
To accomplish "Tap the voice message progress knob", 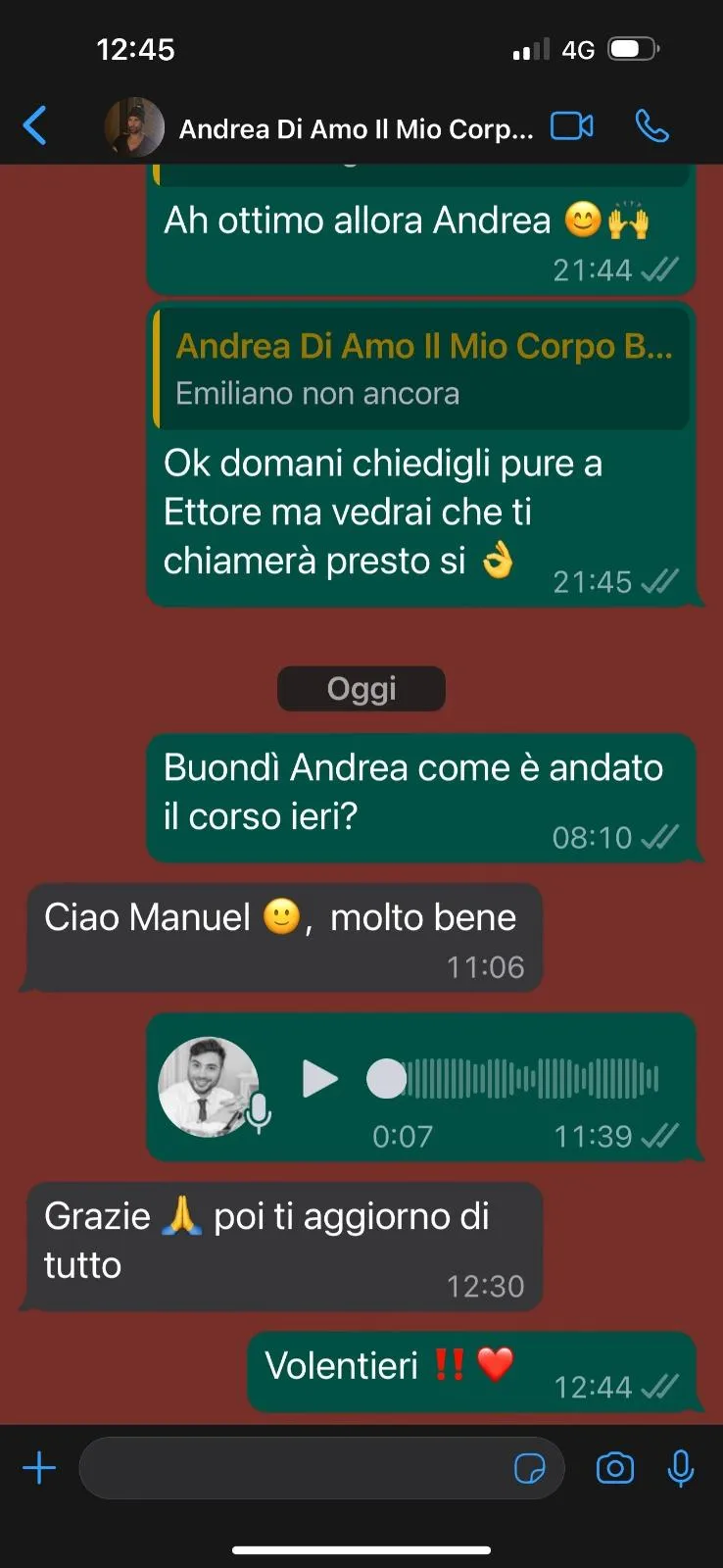I will click(386, 1079).
